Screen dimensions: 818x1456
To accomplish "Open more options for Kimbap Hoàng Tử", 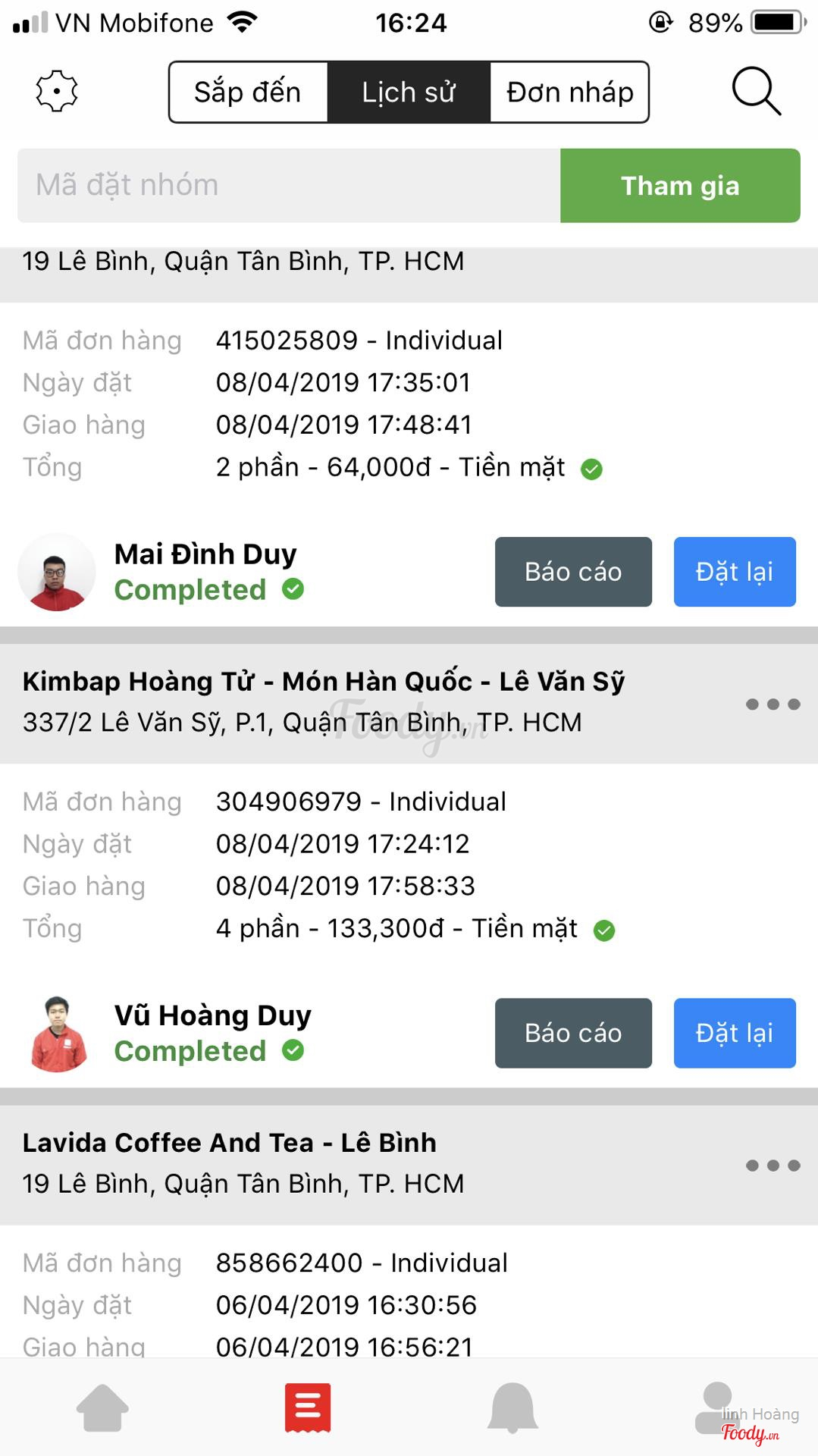I will [773, 704].
